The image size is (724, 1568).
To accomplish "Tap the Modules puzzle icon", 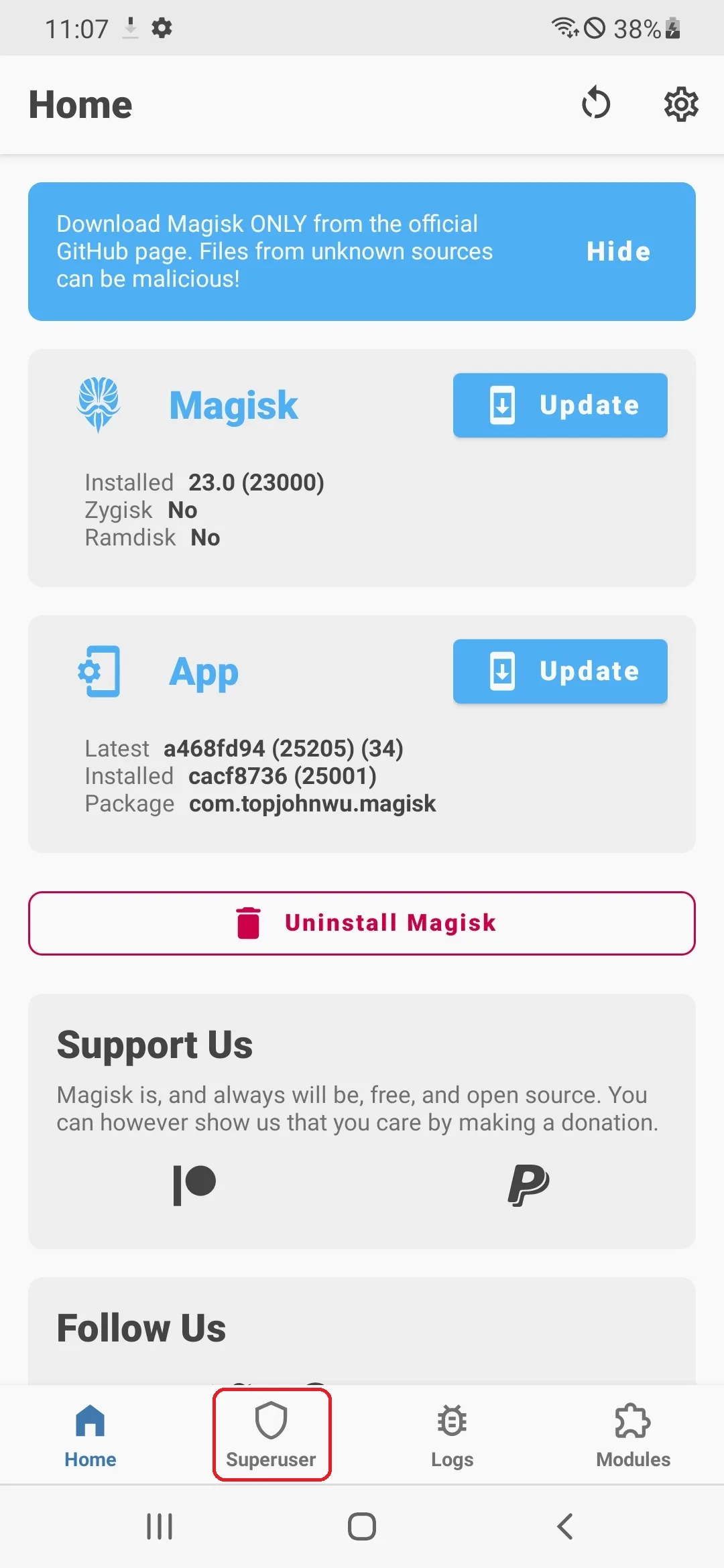I will click(x=632, y=1419).
